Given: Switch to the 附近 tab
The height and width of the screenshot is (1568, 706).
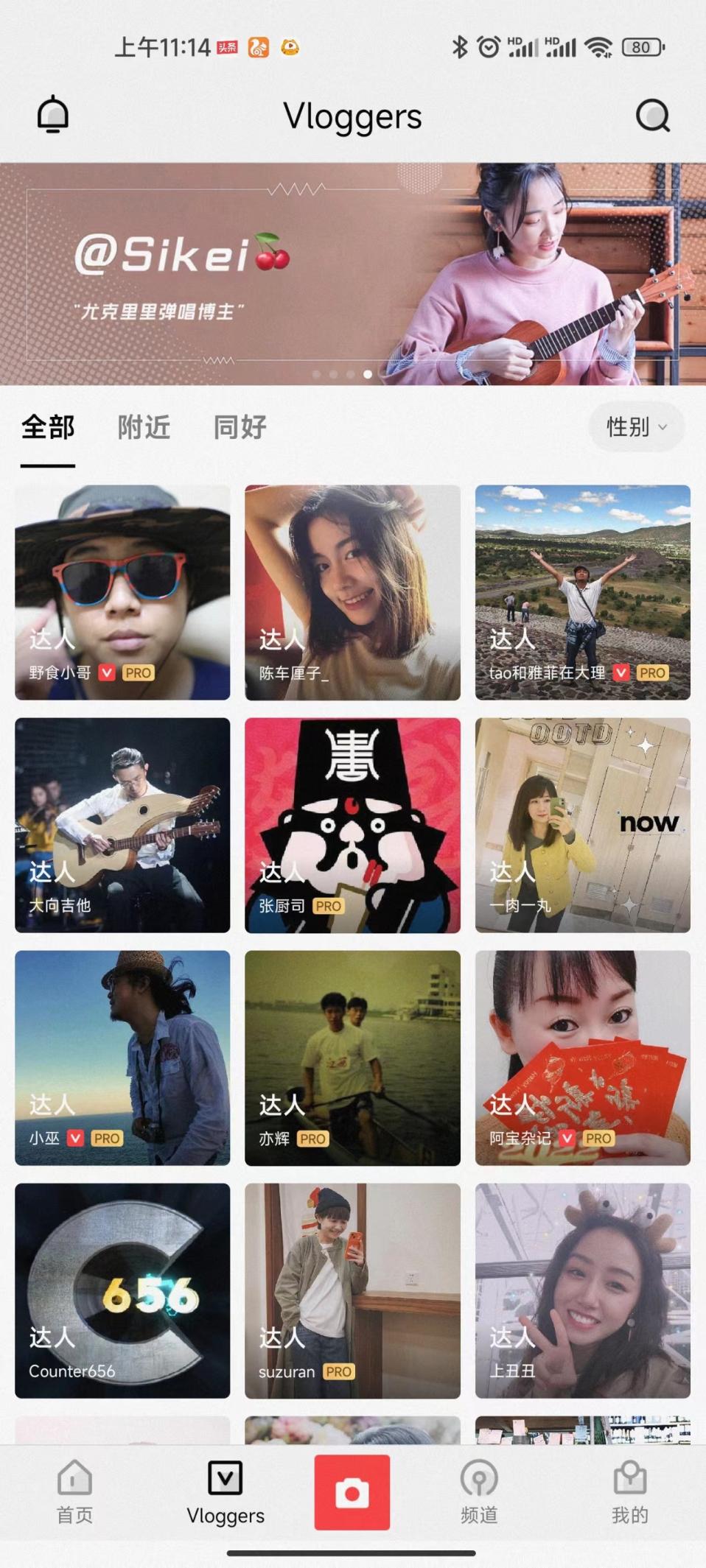Looking at the screenshot, I should pos(144,427).
